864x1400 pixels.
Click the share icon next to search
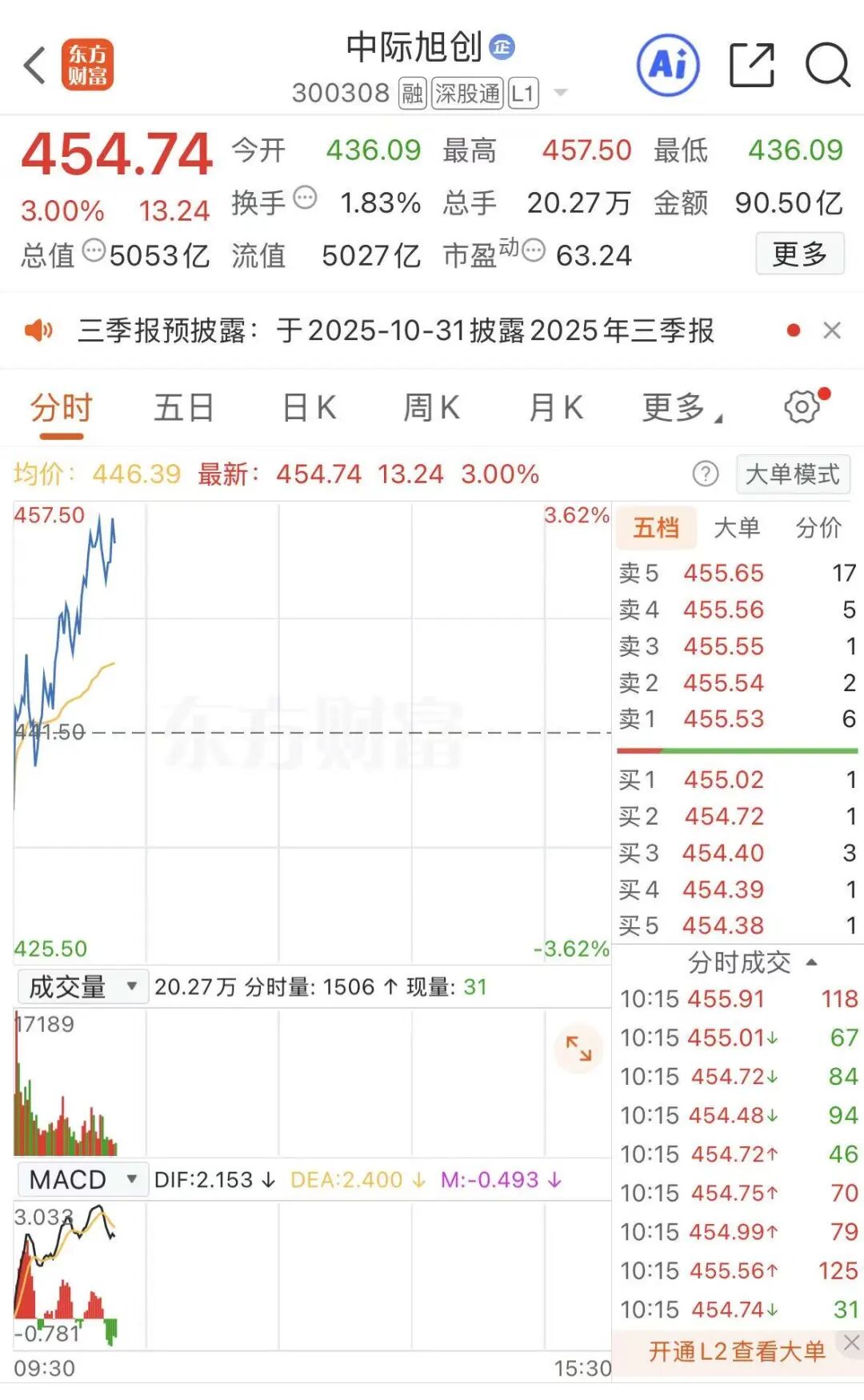[753, 64]
